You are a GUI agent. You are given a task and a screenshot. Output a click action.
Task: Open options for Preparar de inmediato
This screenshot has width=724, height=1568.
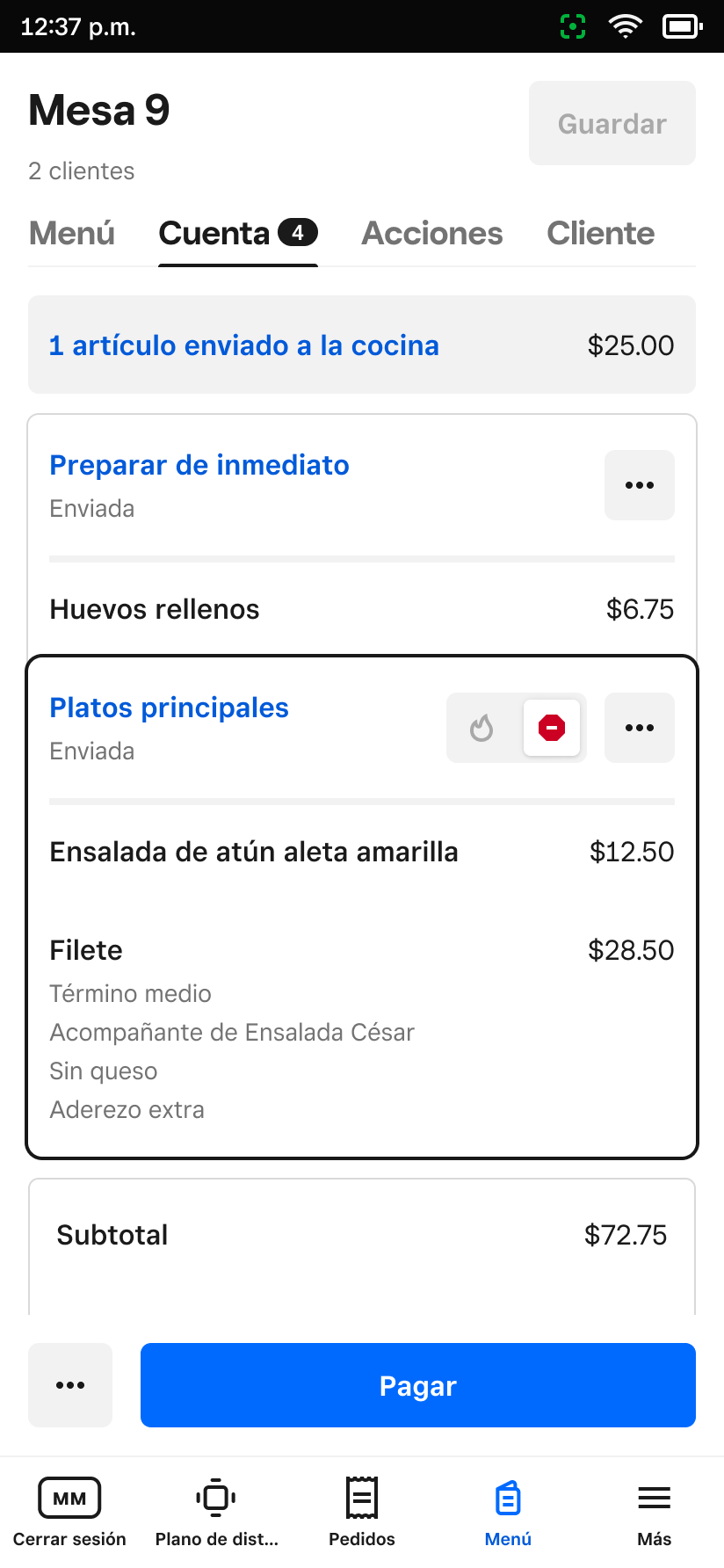pos(640,485)
